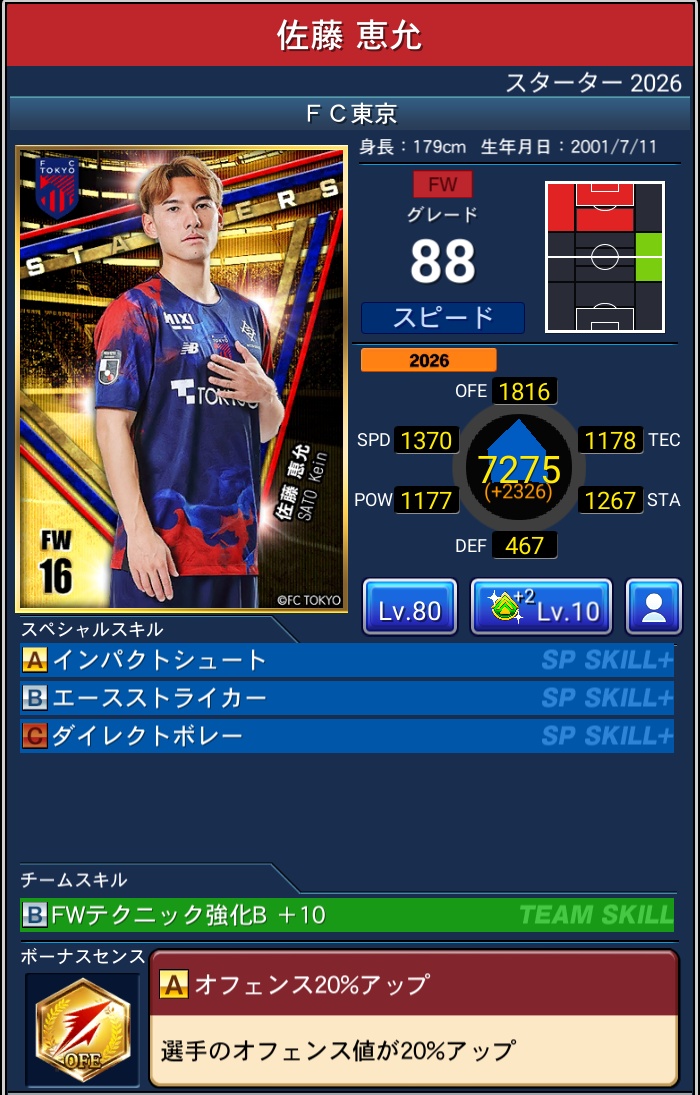
Task: Open the +2 Lv.10 awakening button
Action: [x=541, y=607]
